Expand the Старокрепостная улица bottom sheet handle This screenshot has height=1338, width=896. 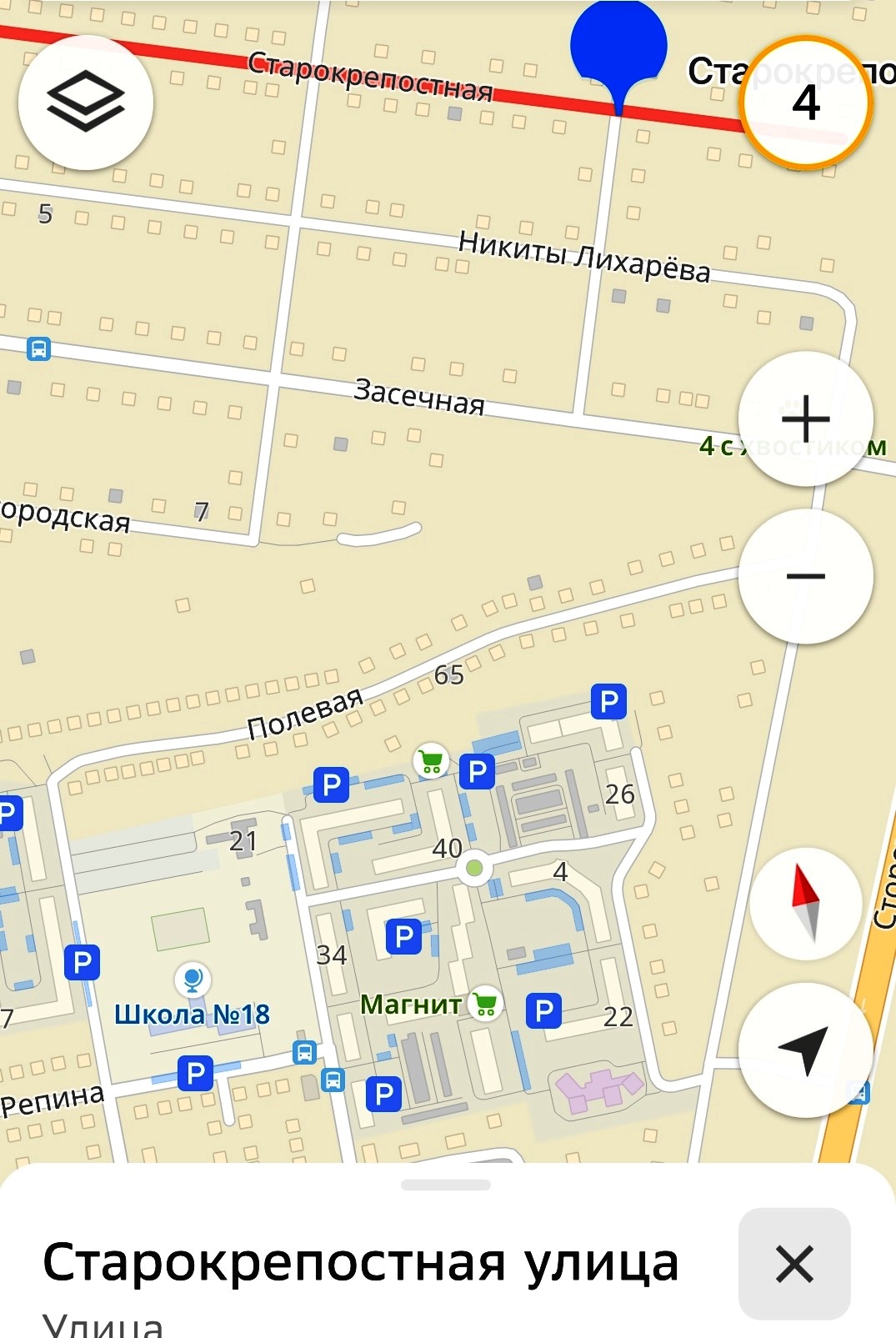[x=446, y=1185]
